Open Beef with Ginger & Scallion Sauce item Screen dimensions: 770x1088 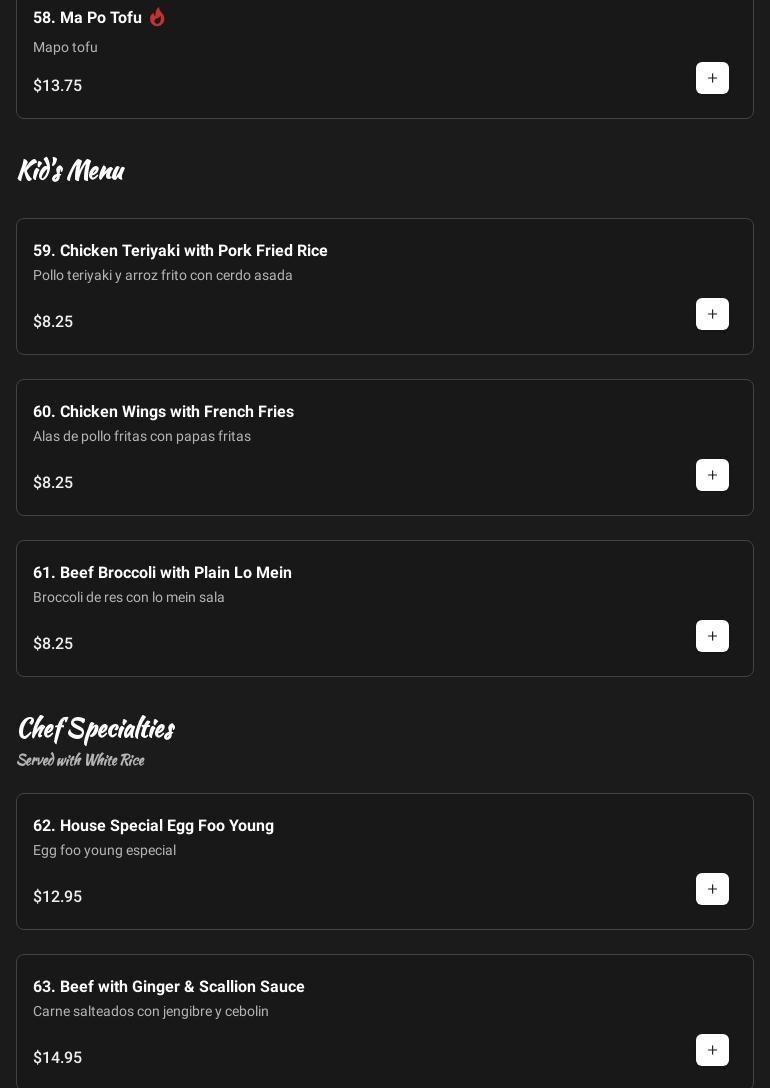pyautogui.click(x=168, y=987)
